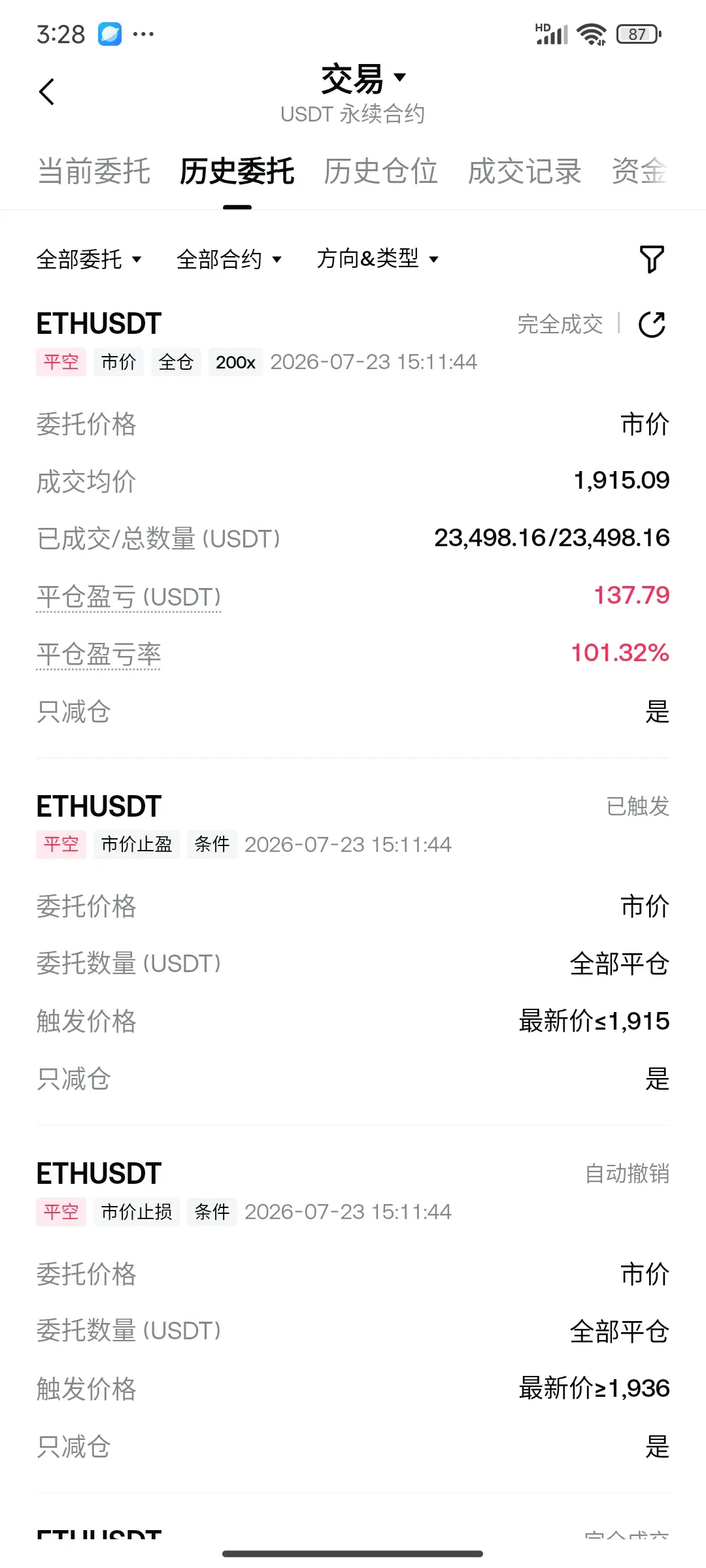Switch to the 资金 tab

639,172
